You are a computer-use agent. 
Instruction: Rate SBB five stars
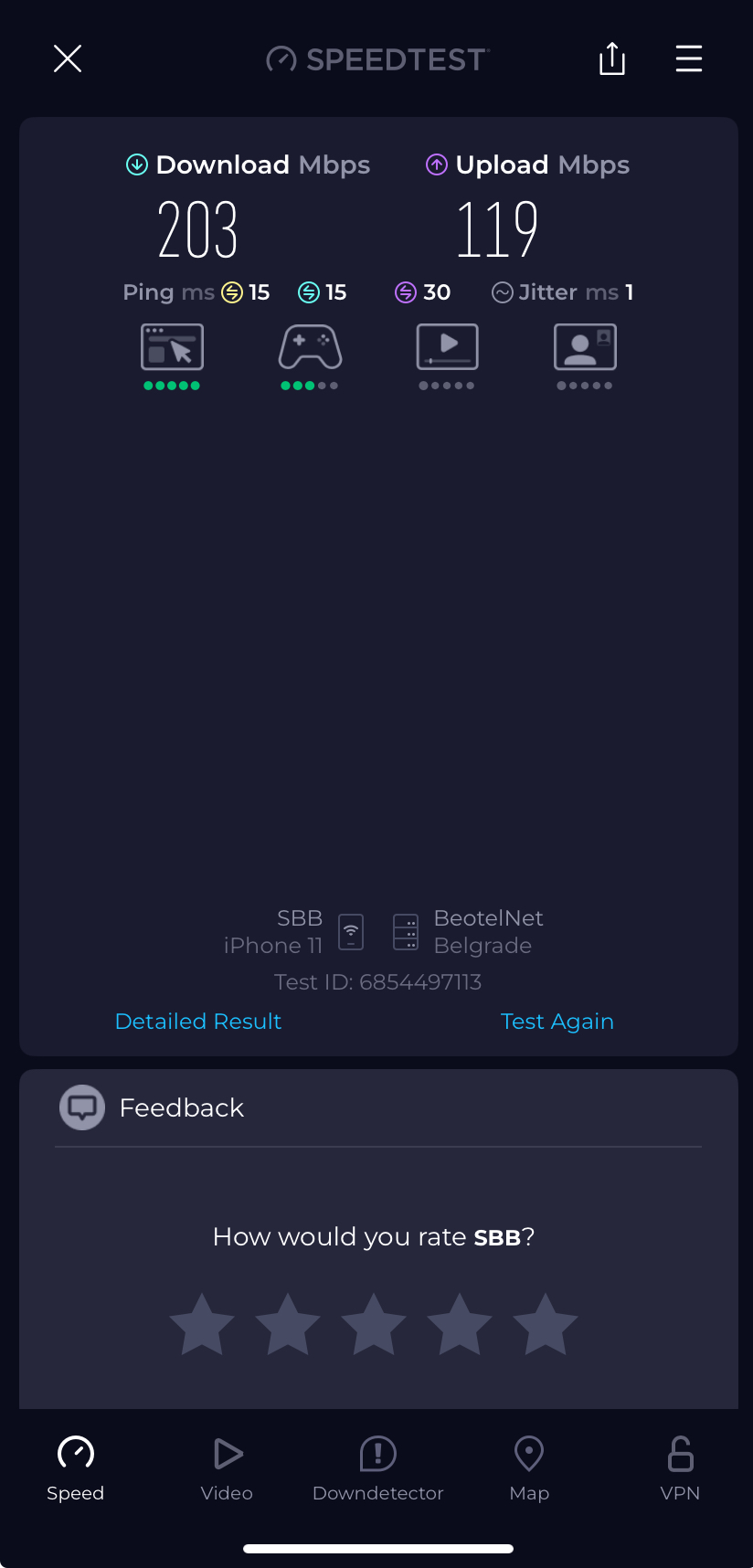(x=546, y=1324)
